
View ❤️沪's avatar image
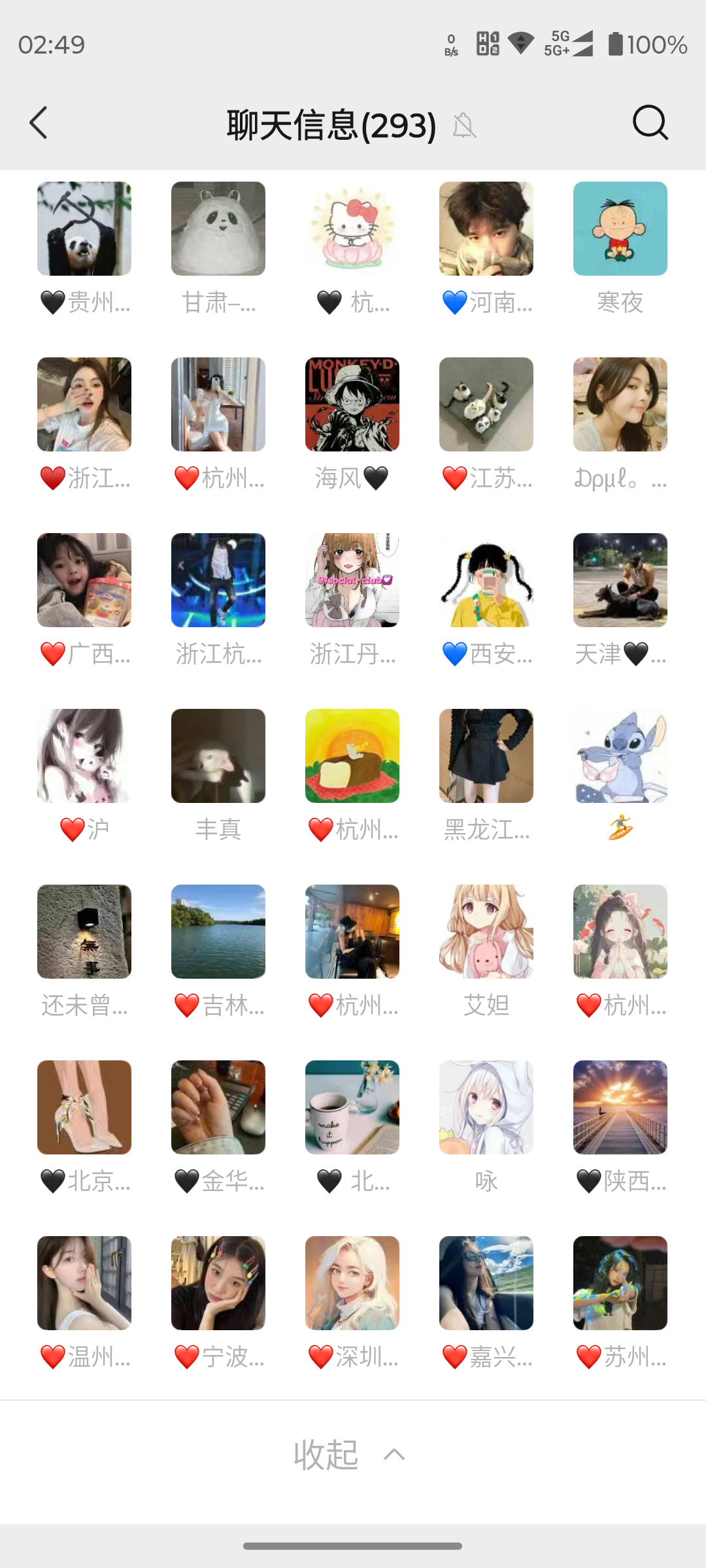click(x=84, y=756)
